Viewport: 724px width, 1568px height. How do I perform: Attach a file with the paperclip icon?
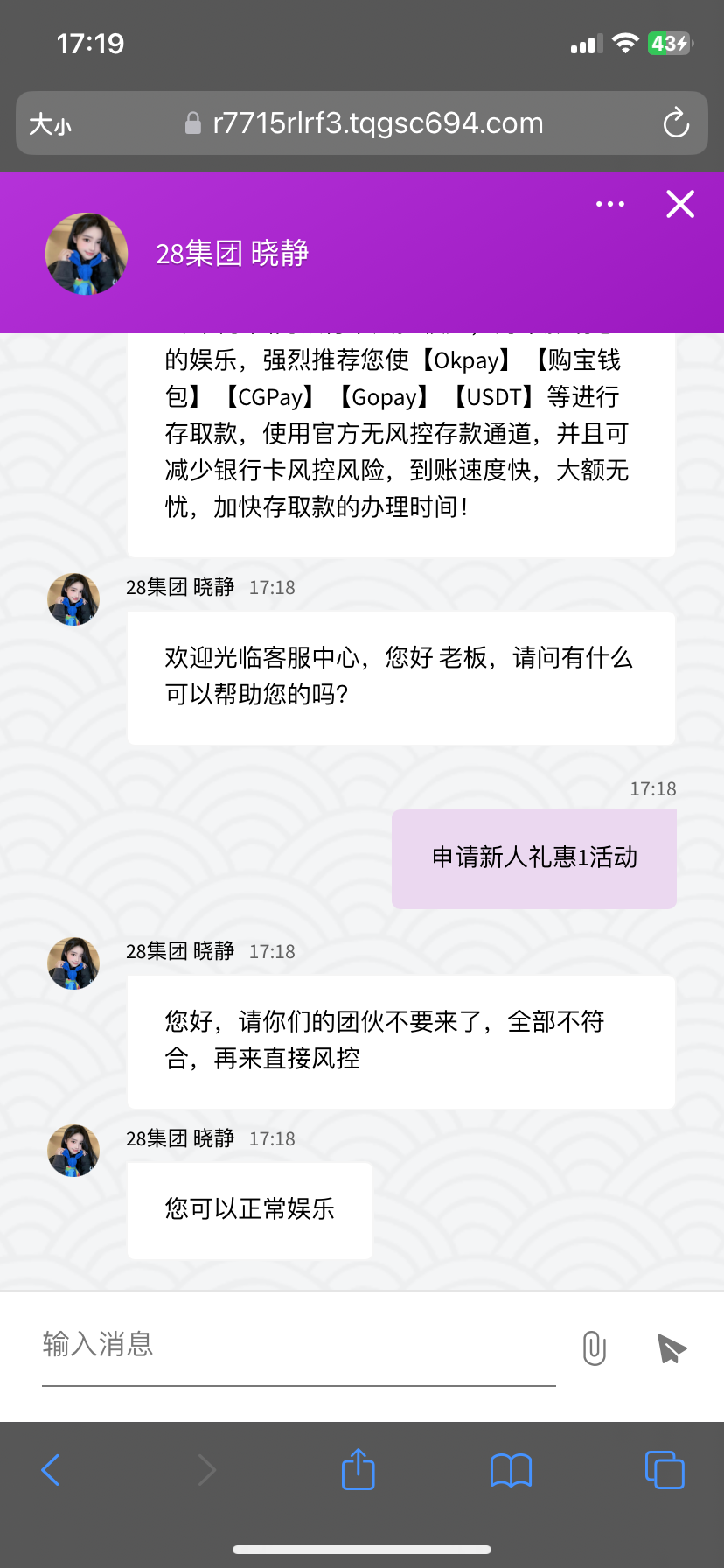pos(594,1347)
